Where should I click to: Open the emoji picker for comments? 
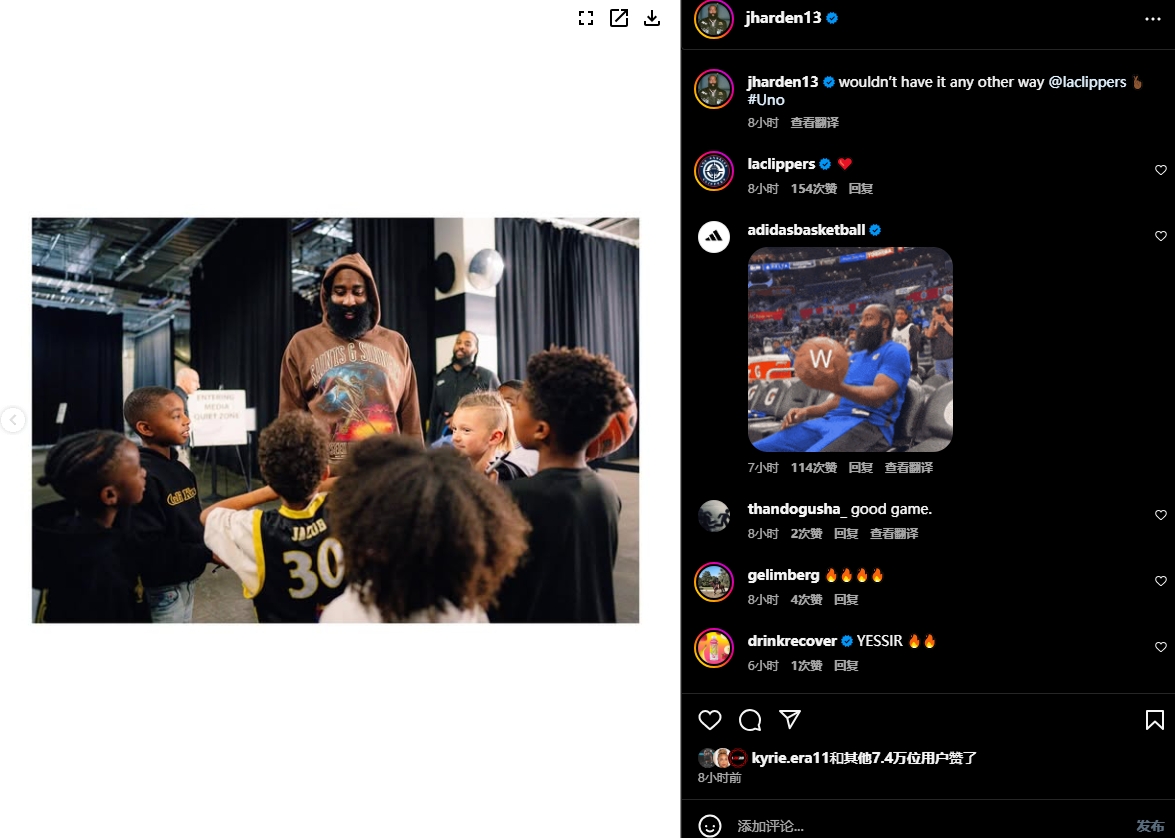tap(710, 826)
